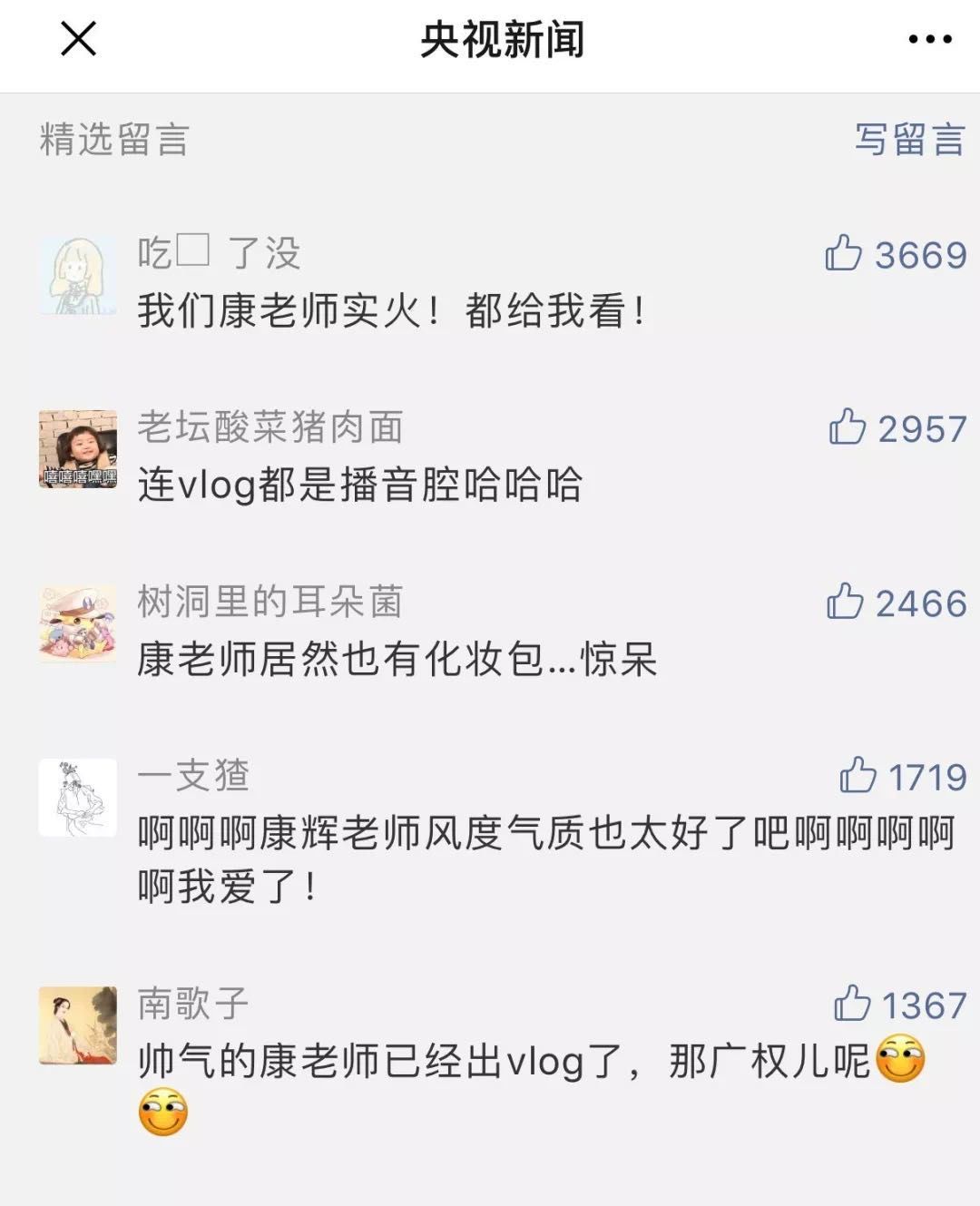Like 南歌子's comment about vlog
Screen dimensions: 980x1206
click(853, 1005)
